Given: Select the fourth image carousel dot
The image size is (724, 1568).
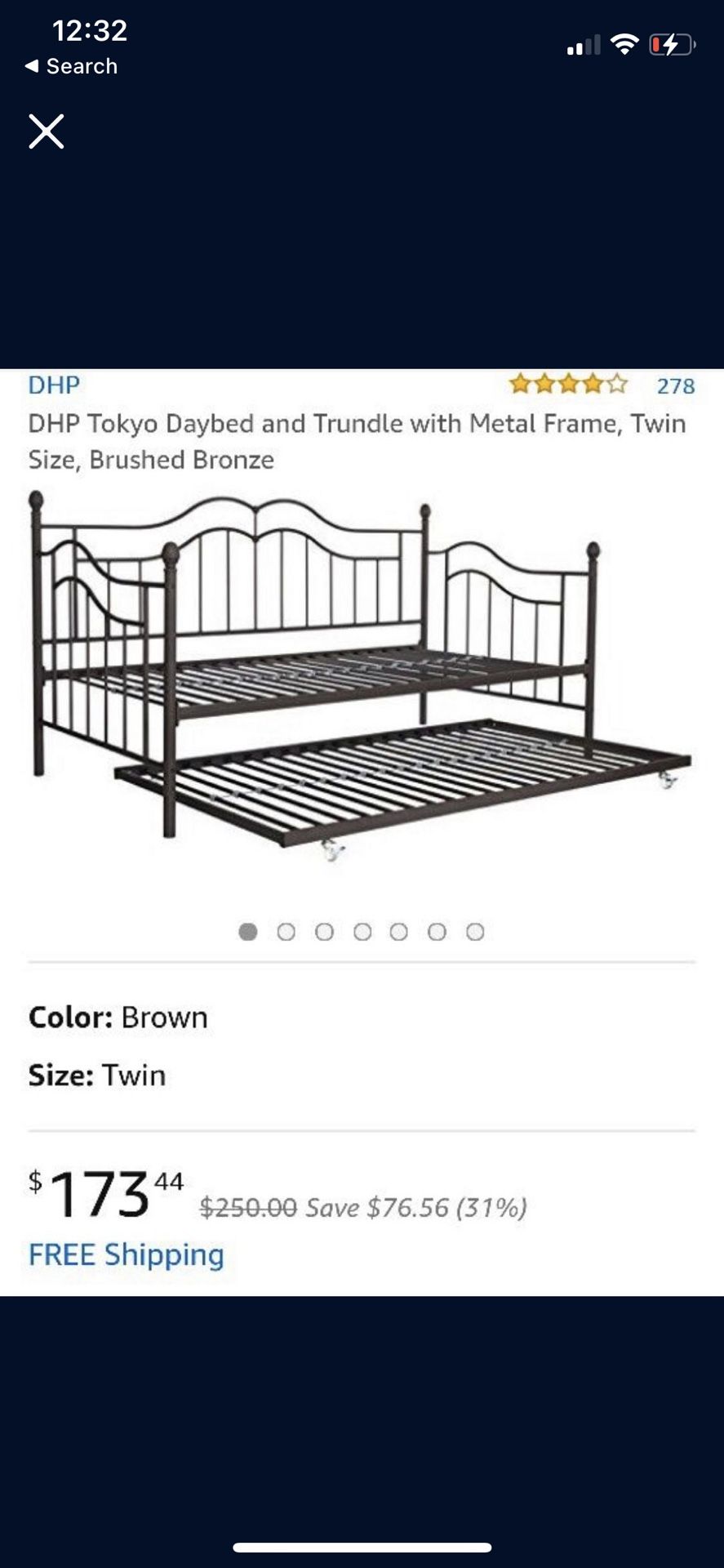Looking at the screenshot, I should (x=362, y=931).
